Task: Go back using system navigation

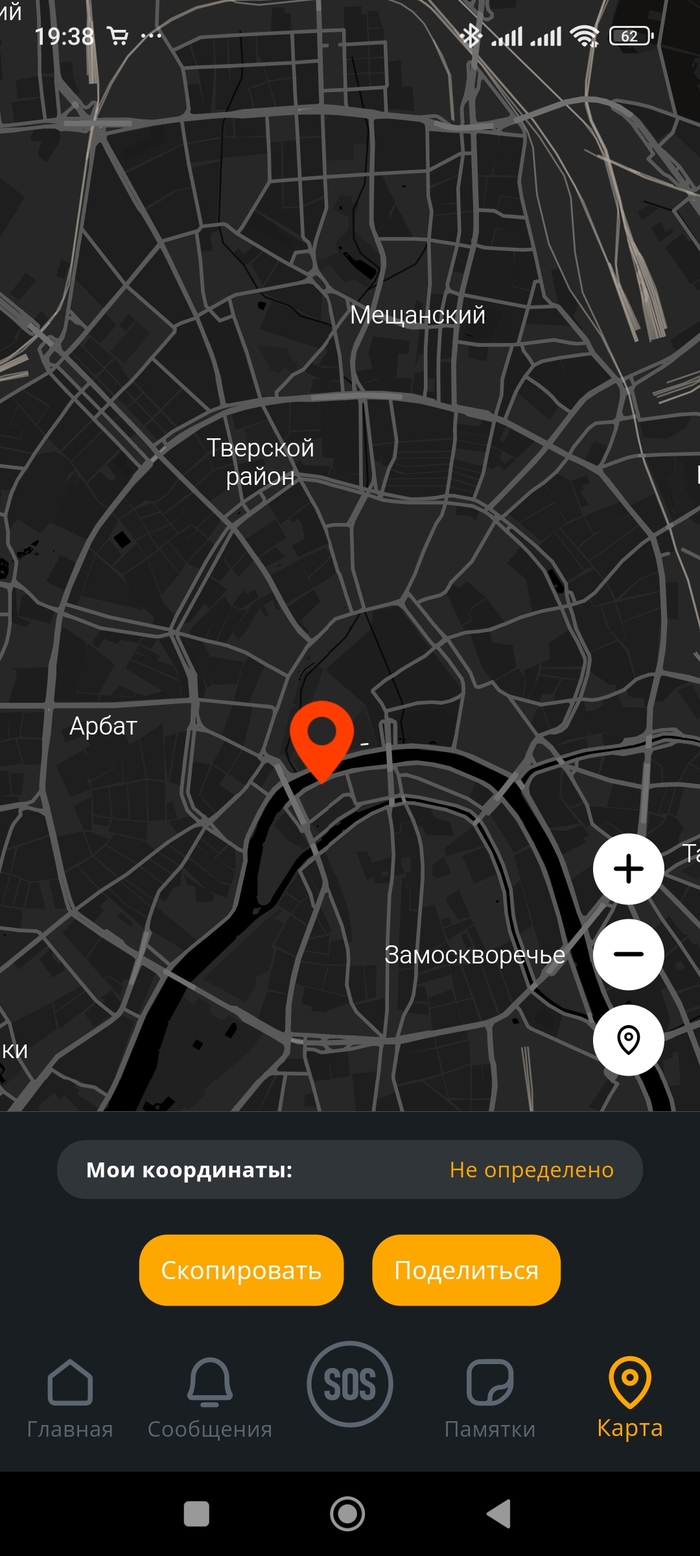Action: [x=499, y=1513]
